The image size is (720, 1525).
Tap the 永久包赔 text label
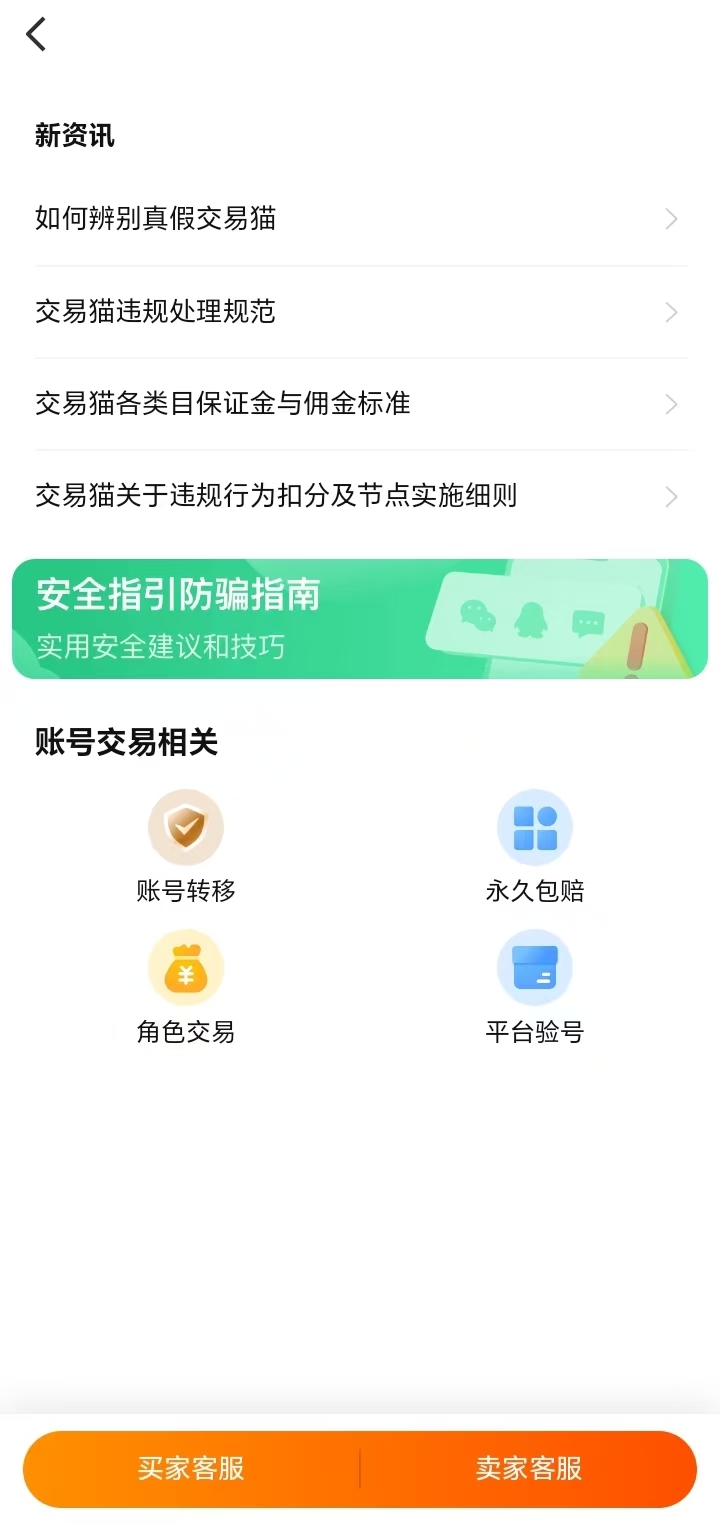click(x=535, y=891)
